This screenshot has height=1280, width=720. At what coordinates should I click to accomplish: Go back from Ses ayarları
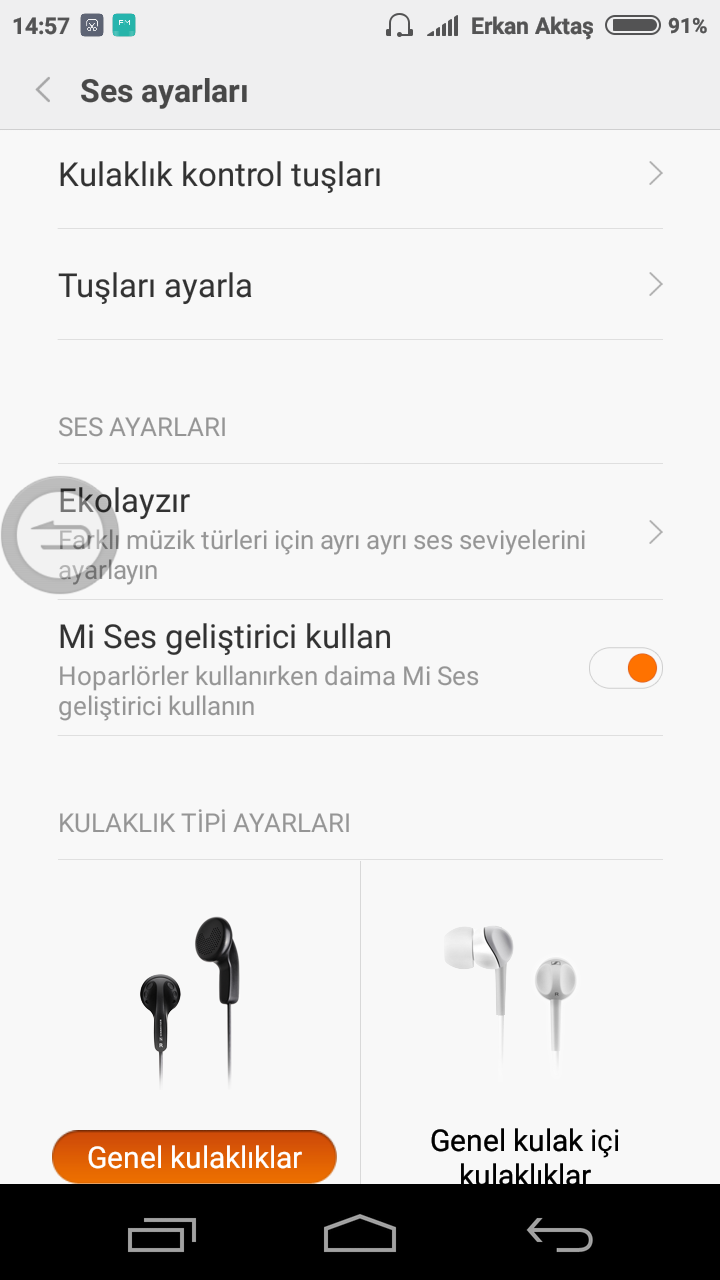[43, 91]
